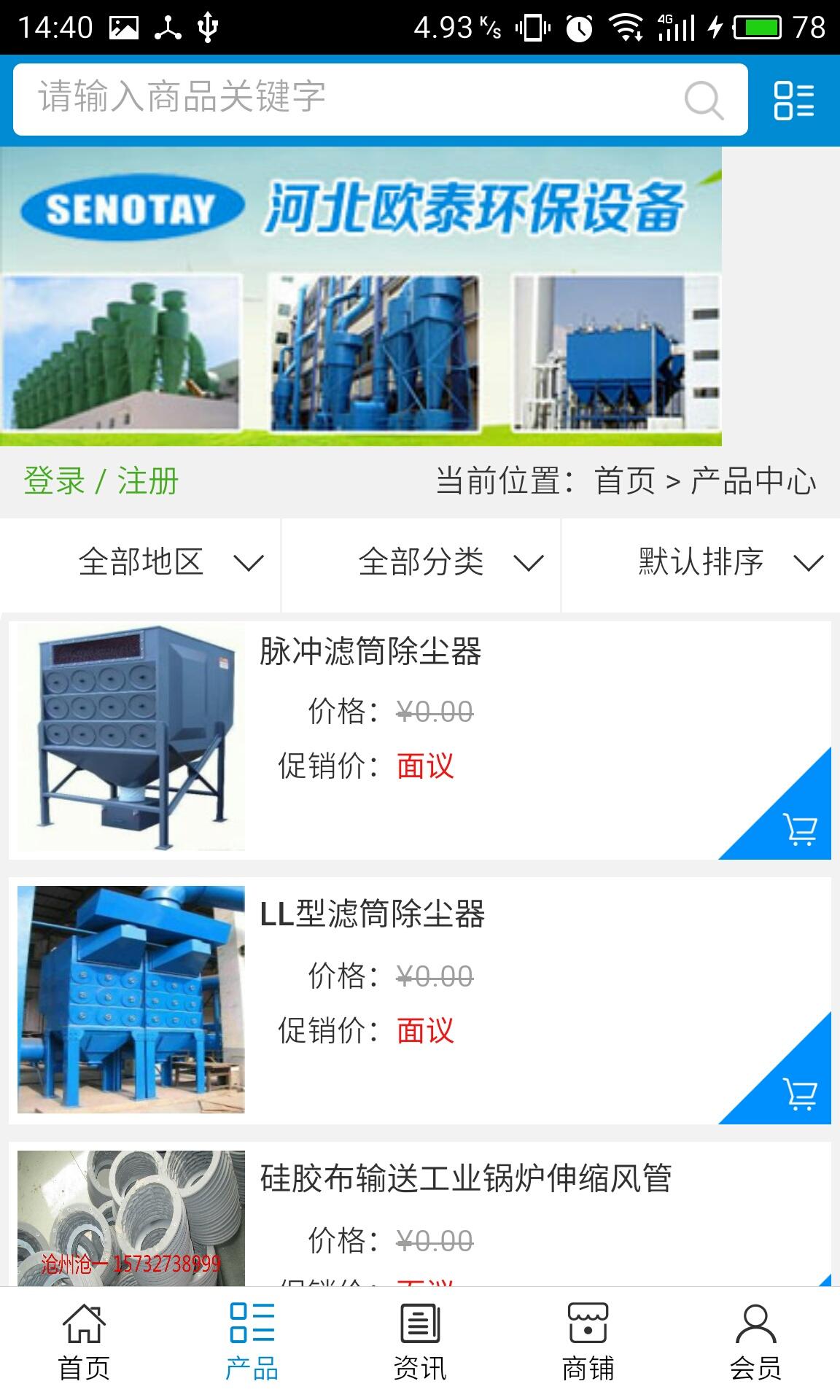The height and width of the screenshot is (1400, 840).
Task: Click the 注册 register link
Action: coord(149,481)
